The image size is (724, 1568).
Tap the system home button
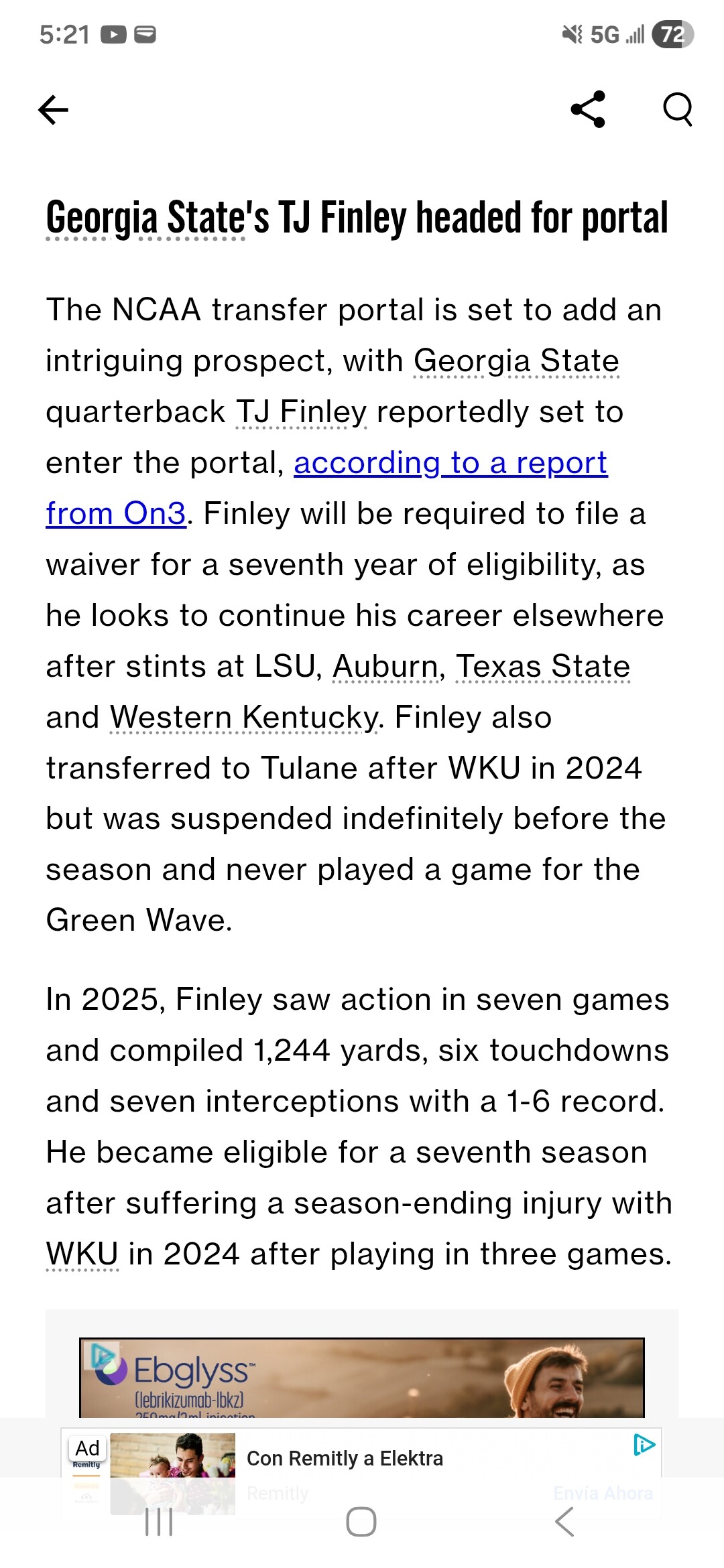click(361, 1522)
